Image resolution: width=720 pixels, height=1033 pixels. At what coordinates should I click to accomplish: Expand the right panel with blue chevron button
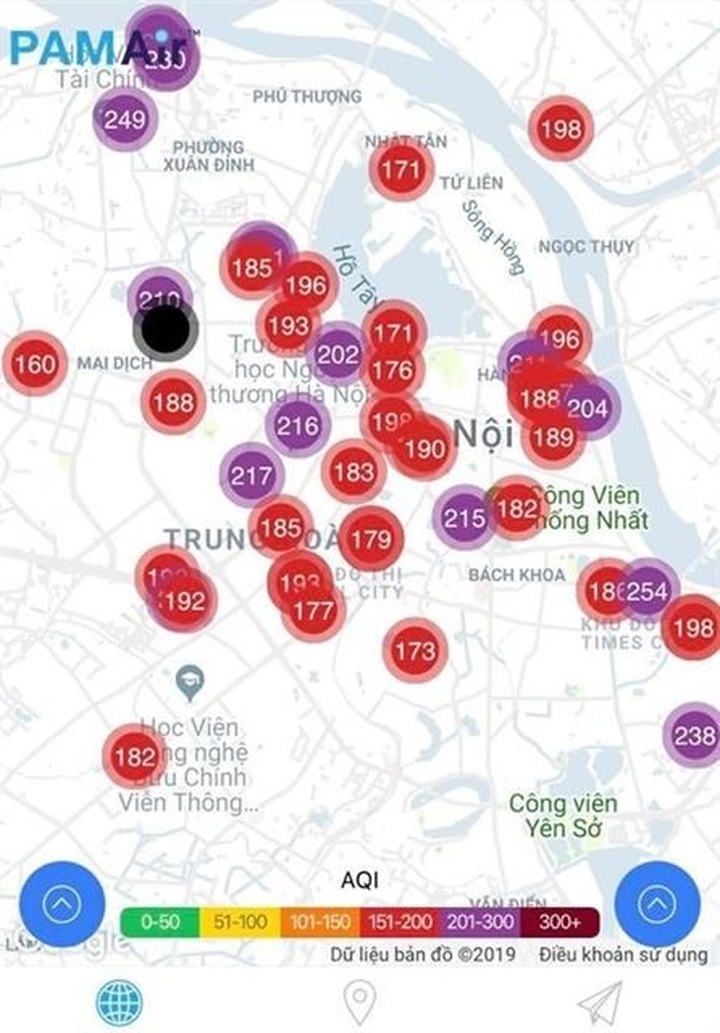[x=656, y=903]
